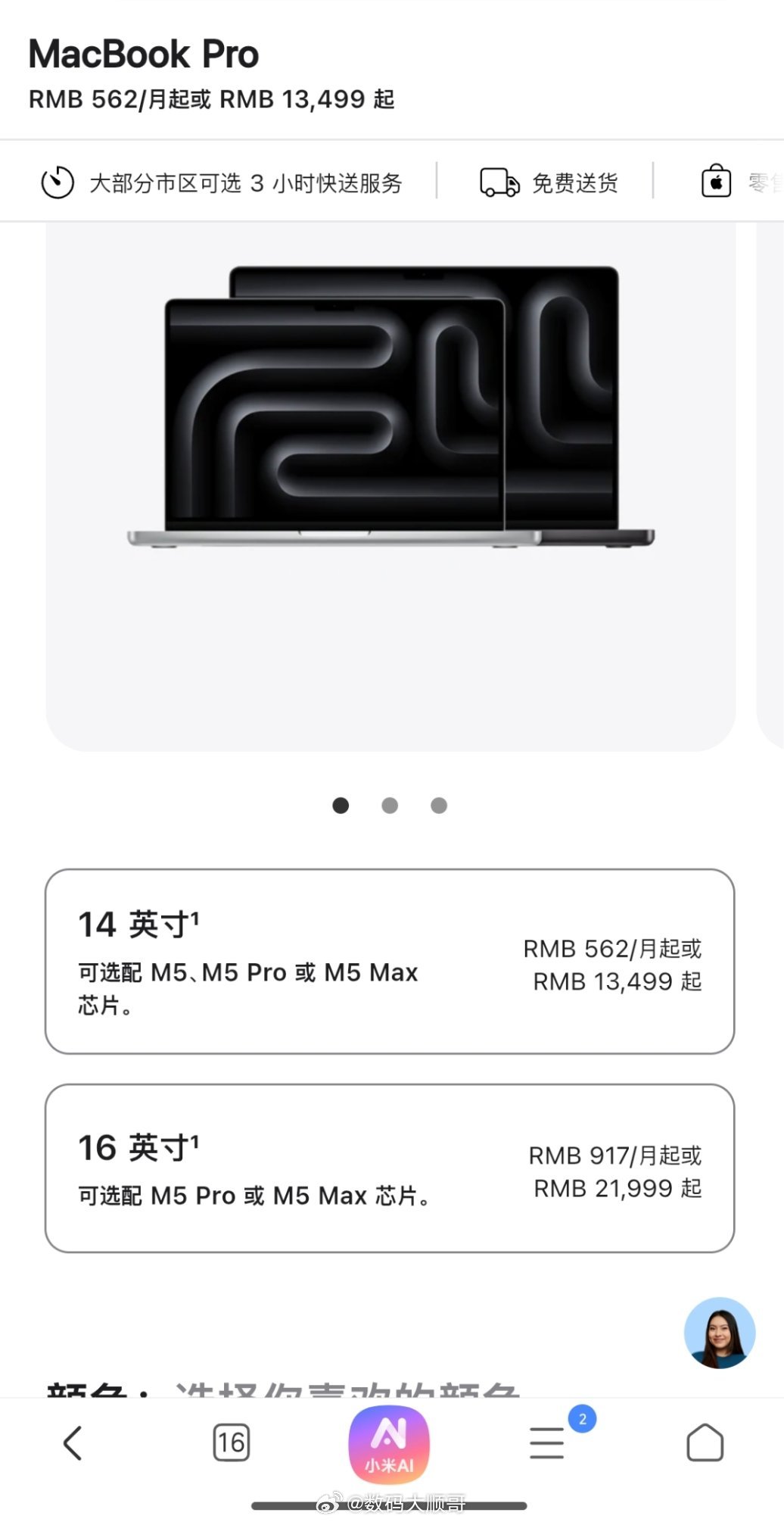Image resolution: width=784 pixels, height=1522 pixels.
Task: Open the browser menu with badge 2
Action: (x=547, y=1443)
